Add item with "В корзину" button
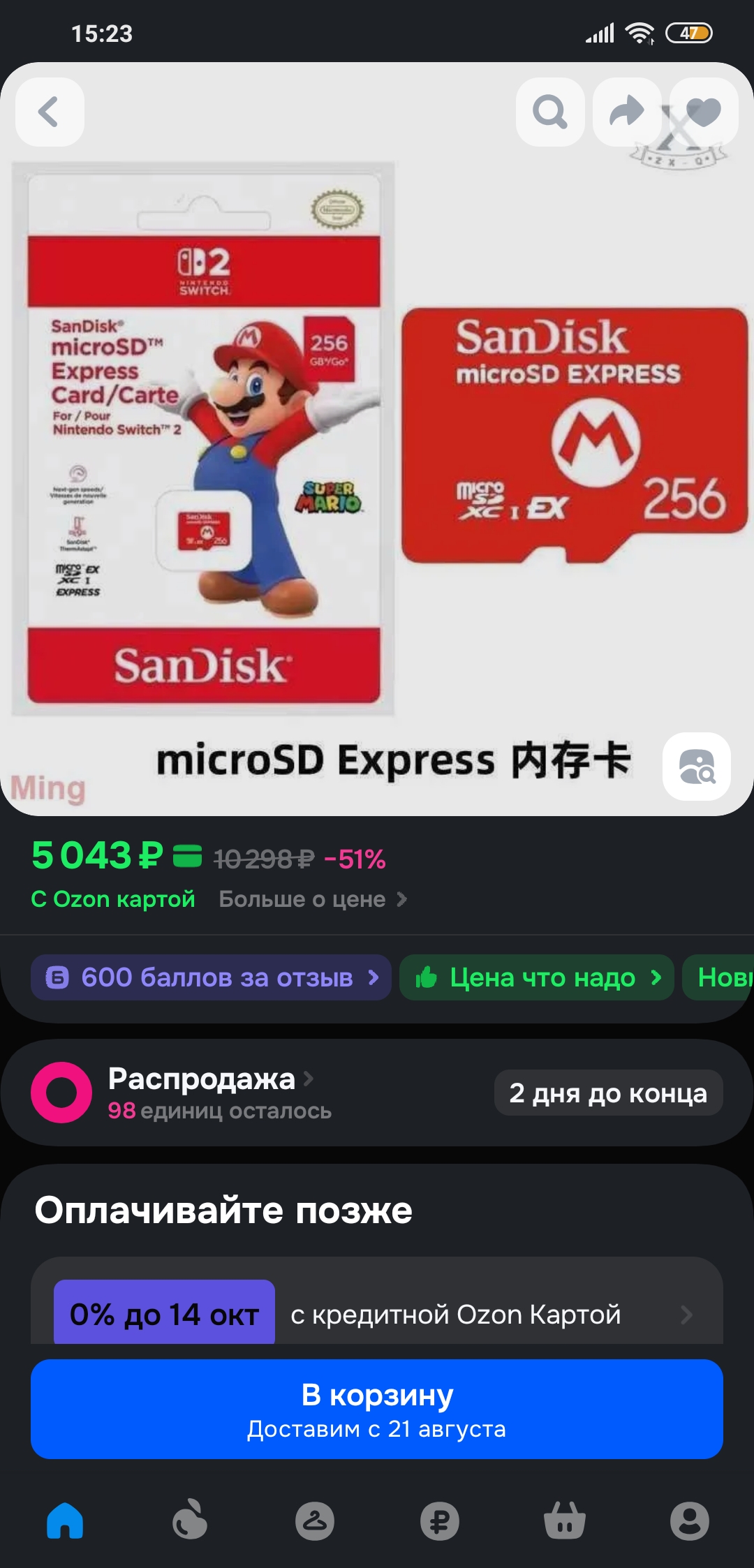754x1568 pixels. tap(377, 1409)
